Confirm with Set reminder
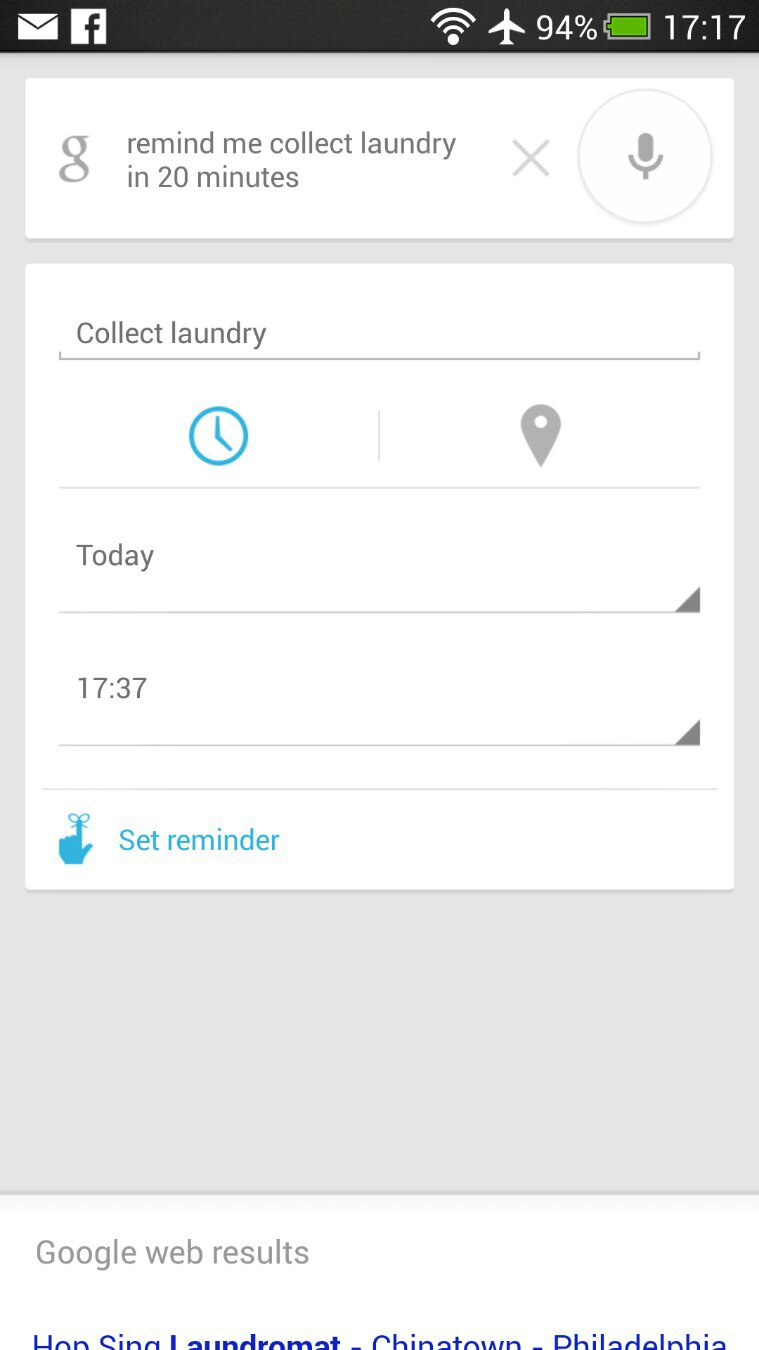This screenshot has height=1350, width=759. pyautogui.click(x=198, y=840)
